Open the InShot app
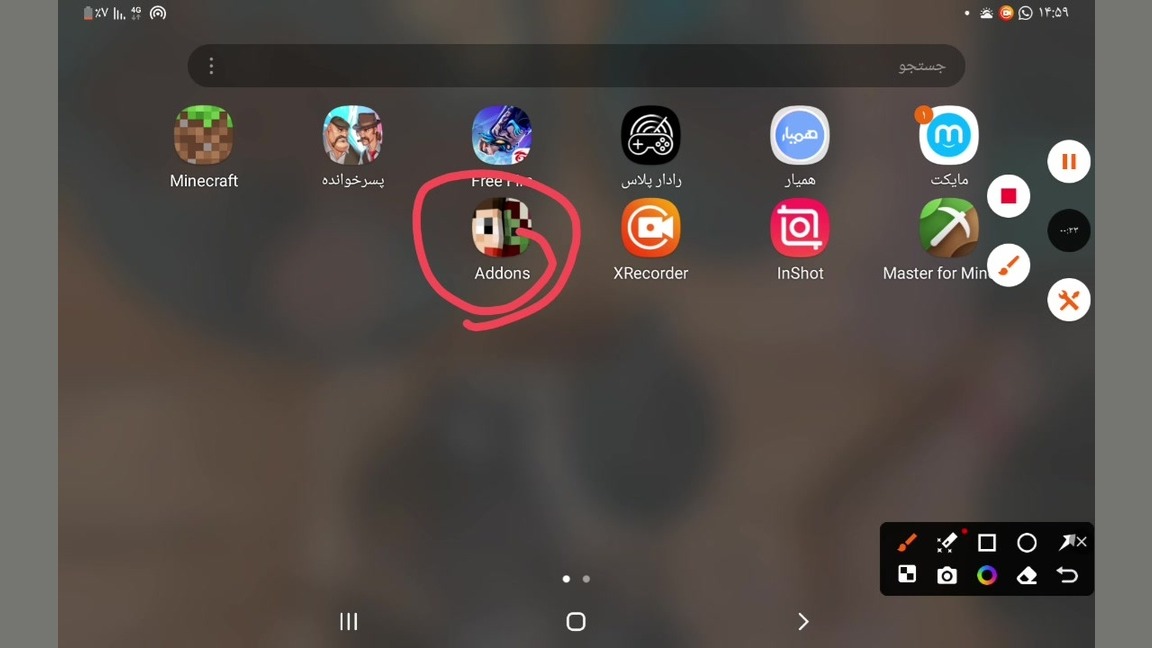Image resolution: width=1152 pixels, height=648 pixels. 800,229
